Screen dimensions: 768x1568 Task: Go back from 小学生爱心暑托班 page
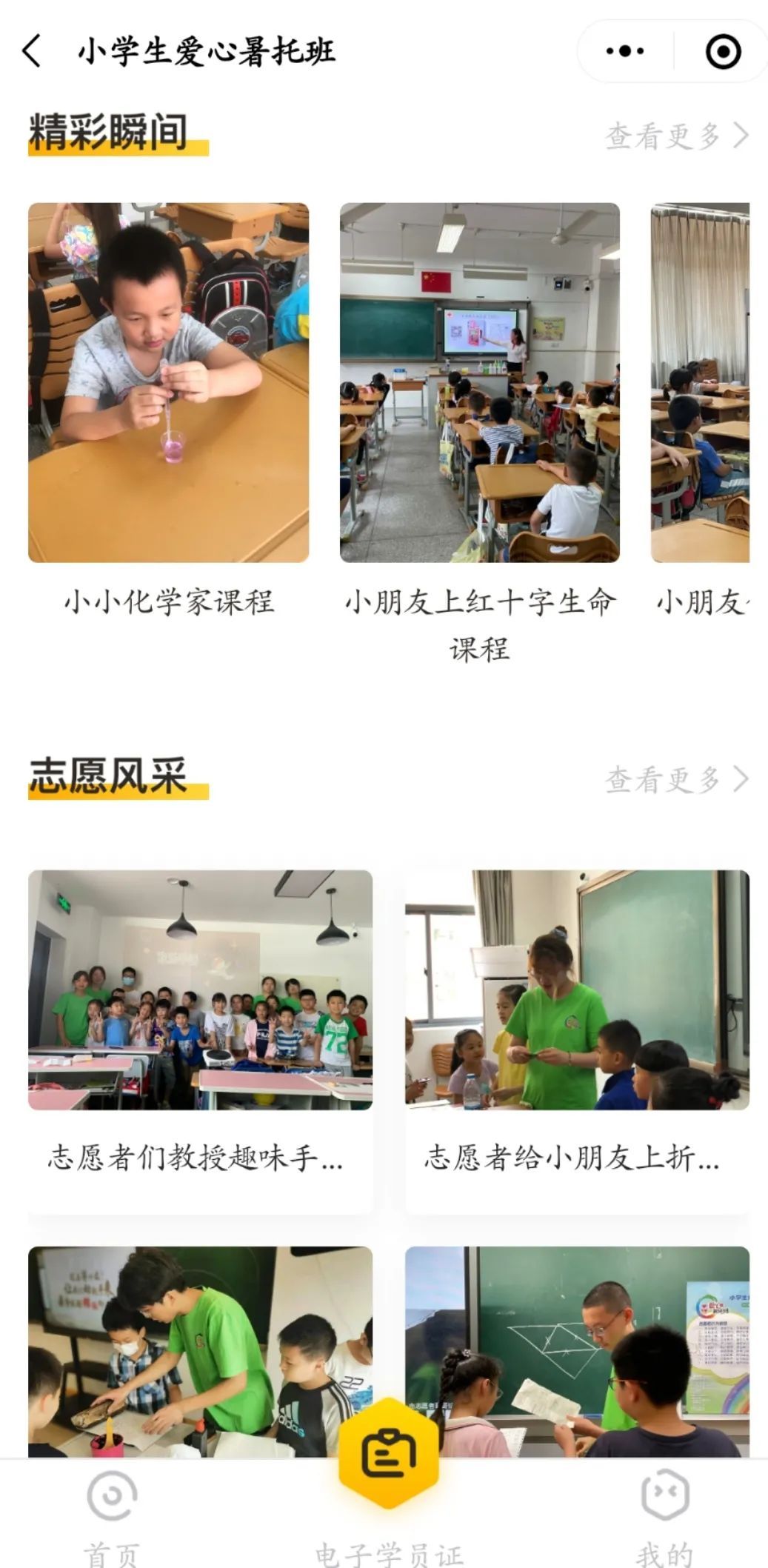(32, 51)
